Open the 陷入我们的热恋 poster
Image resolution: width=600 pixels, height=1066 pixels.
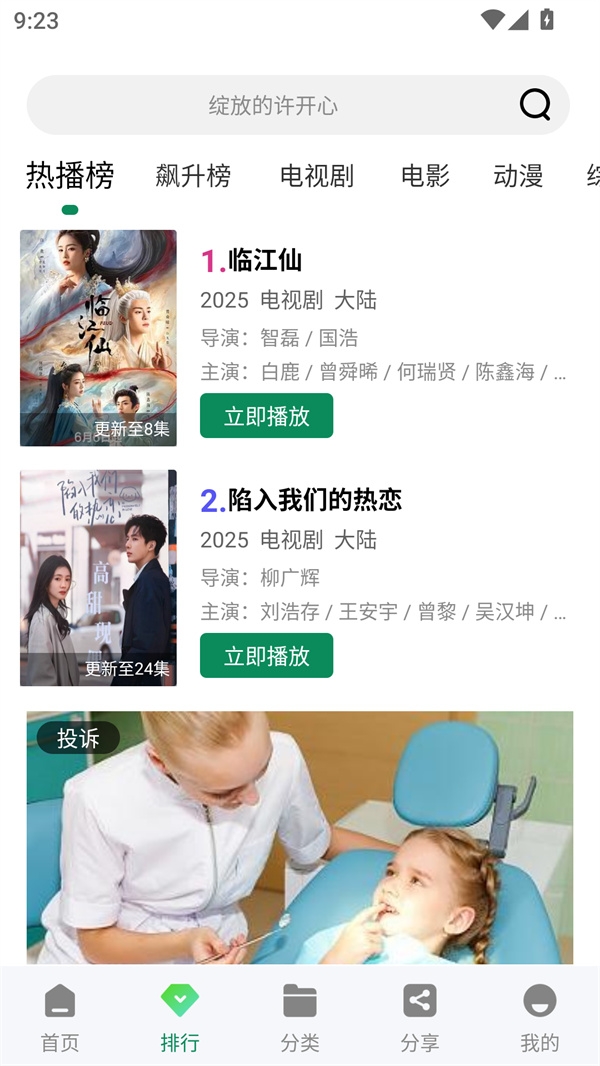point(98,578)
